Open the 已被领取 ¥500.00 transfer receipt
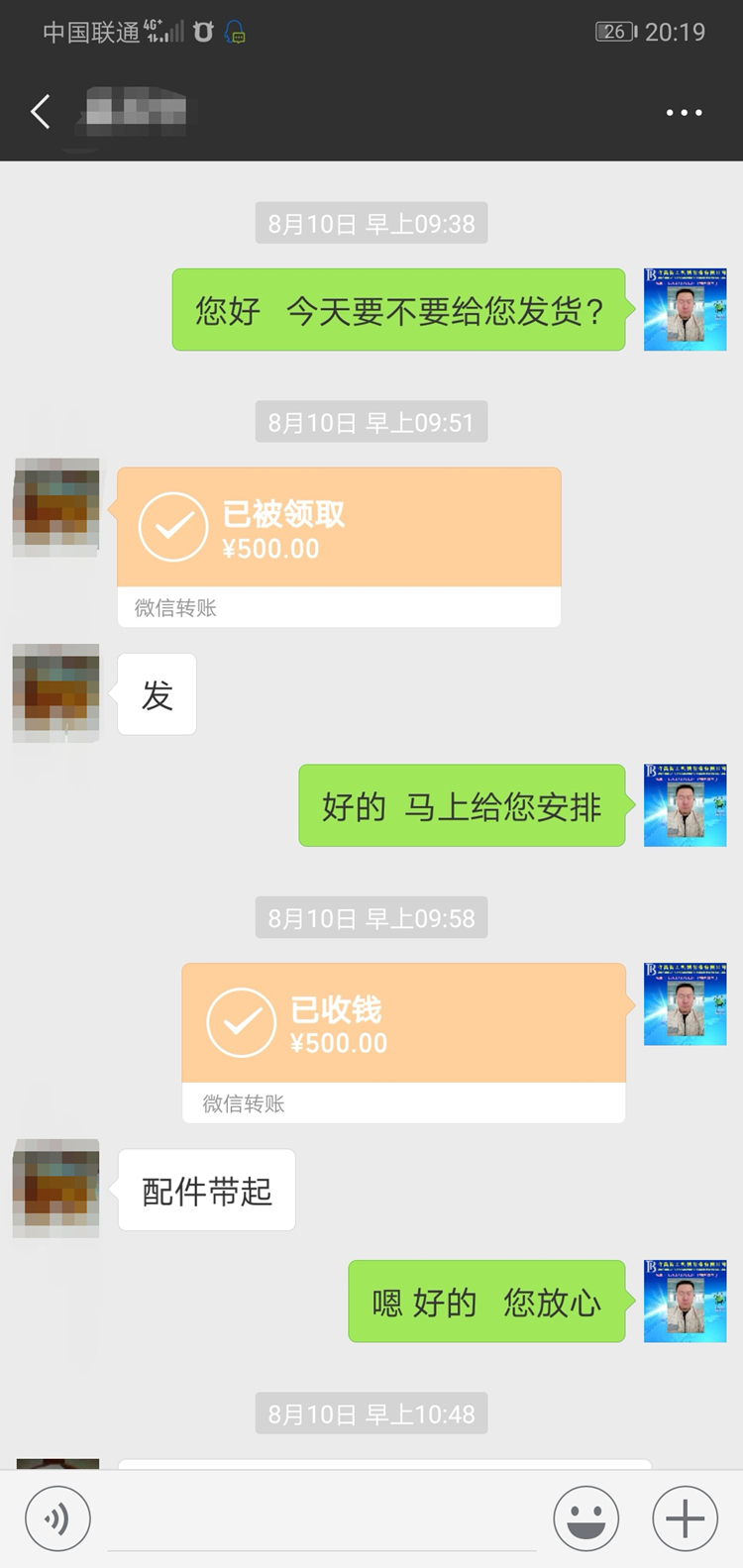Screen dimensions: 743x1568 pos(340,526)
